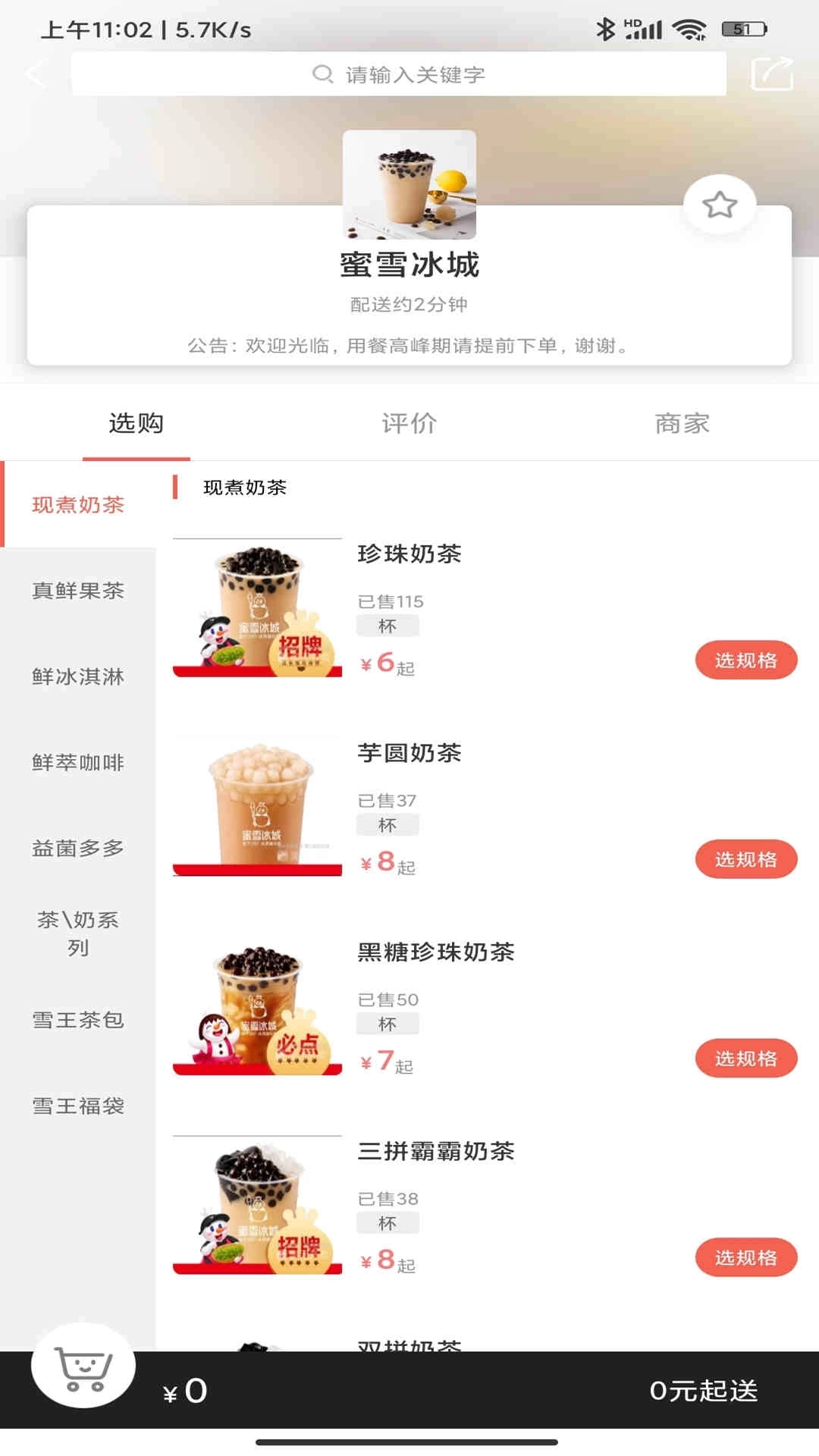Viewport: 819px width, 1456px height.
Task: Select the 鲜萃咖啡 category
Action: click(x=79, y=763)
